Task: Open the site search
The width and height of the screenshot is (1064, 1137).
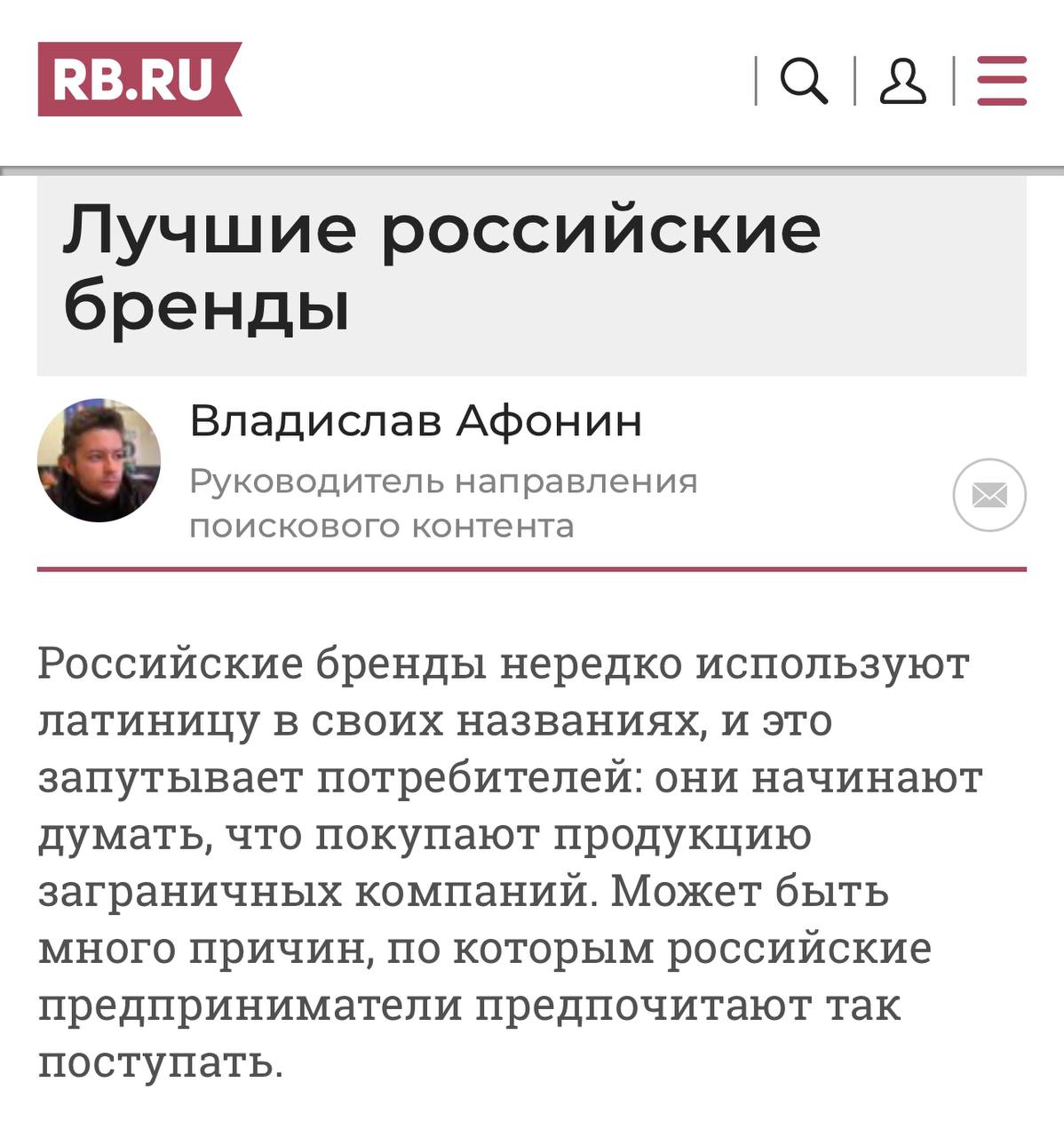Action: pos(804,81)
